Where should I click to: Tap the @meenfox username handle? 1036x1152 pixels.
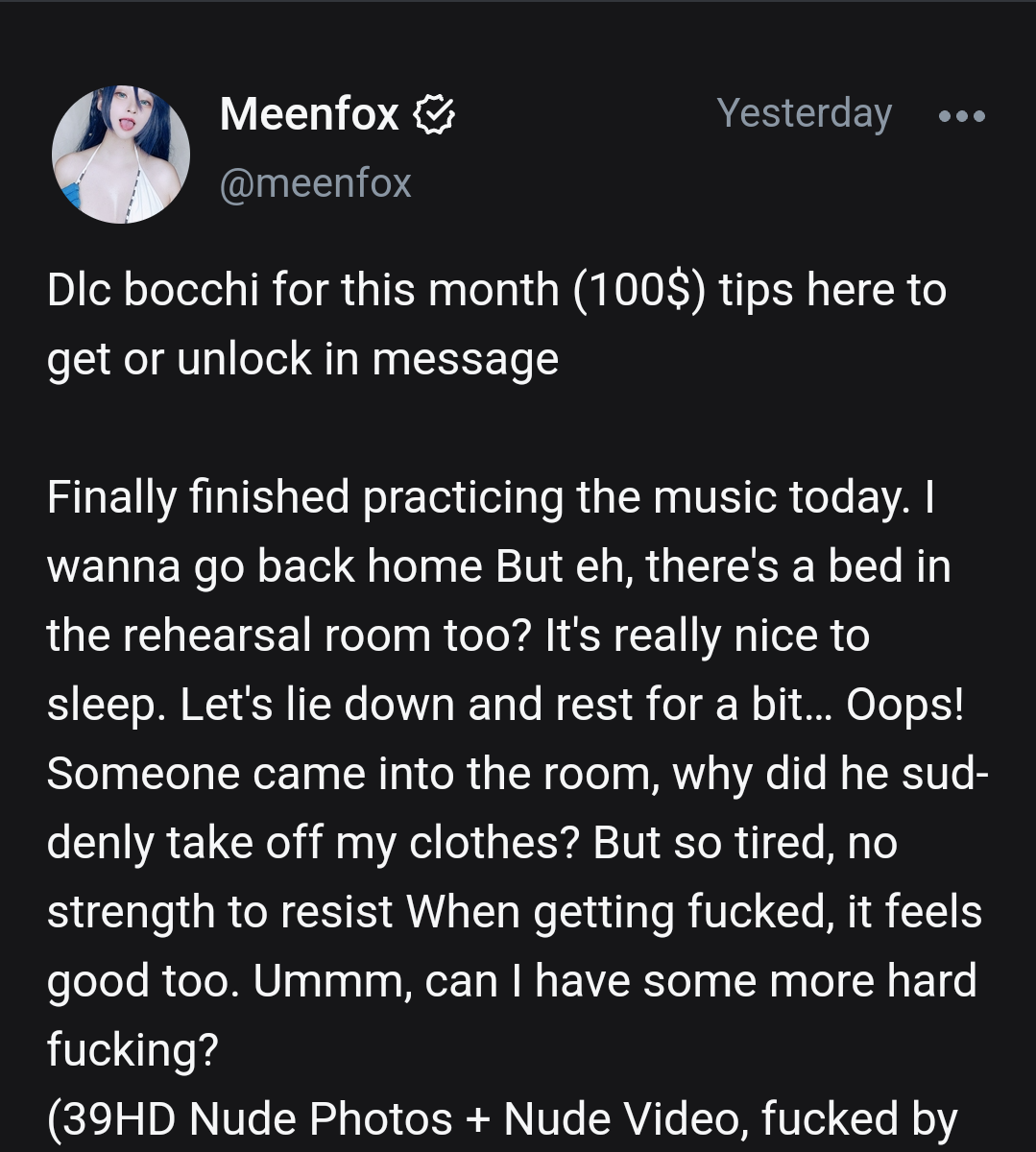pos(315,182)
